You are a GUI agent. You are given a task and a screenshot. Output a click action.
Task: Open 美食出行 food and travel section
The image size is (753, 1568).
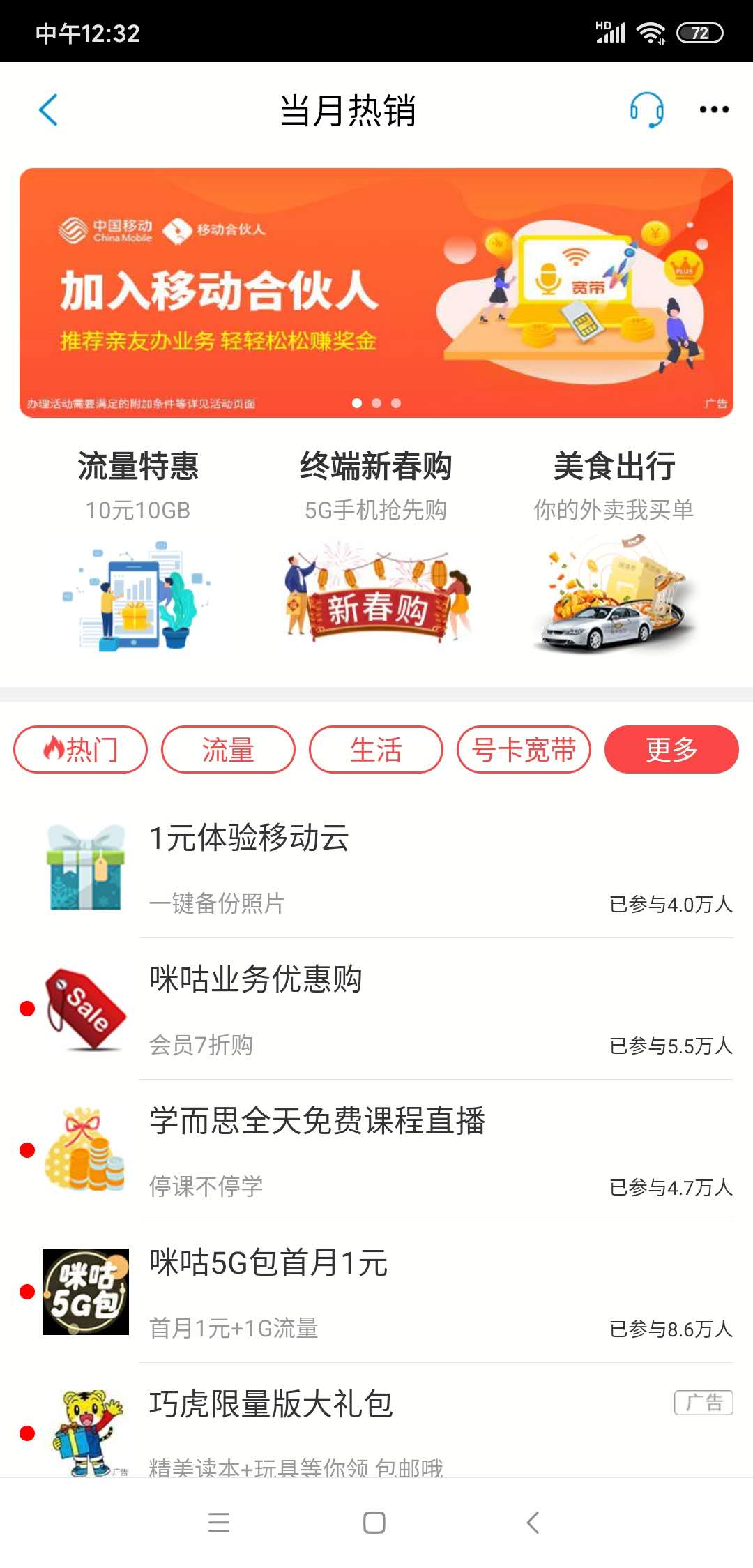coord(614,551)
